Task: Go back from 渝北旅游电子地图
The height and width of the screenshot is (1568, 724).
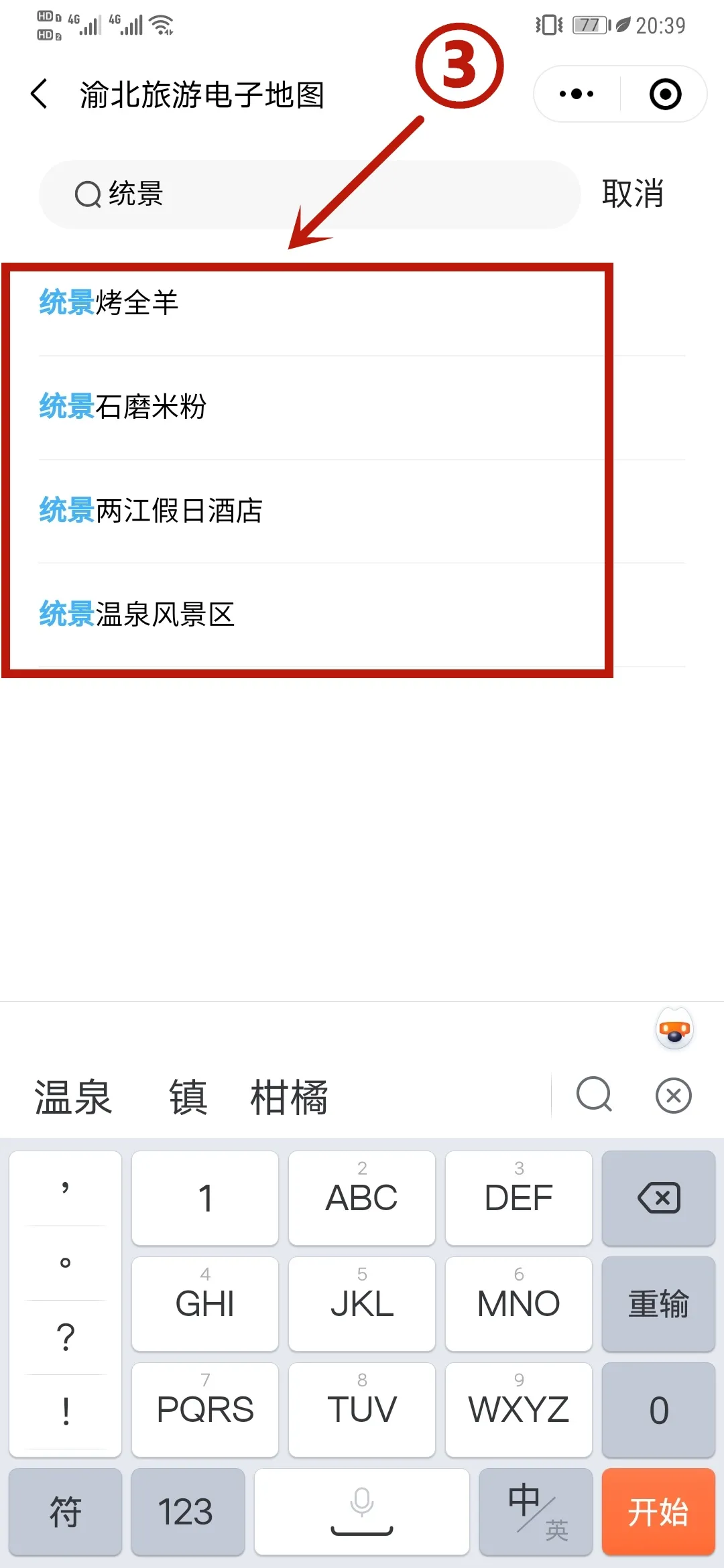Action: (40, 94)
